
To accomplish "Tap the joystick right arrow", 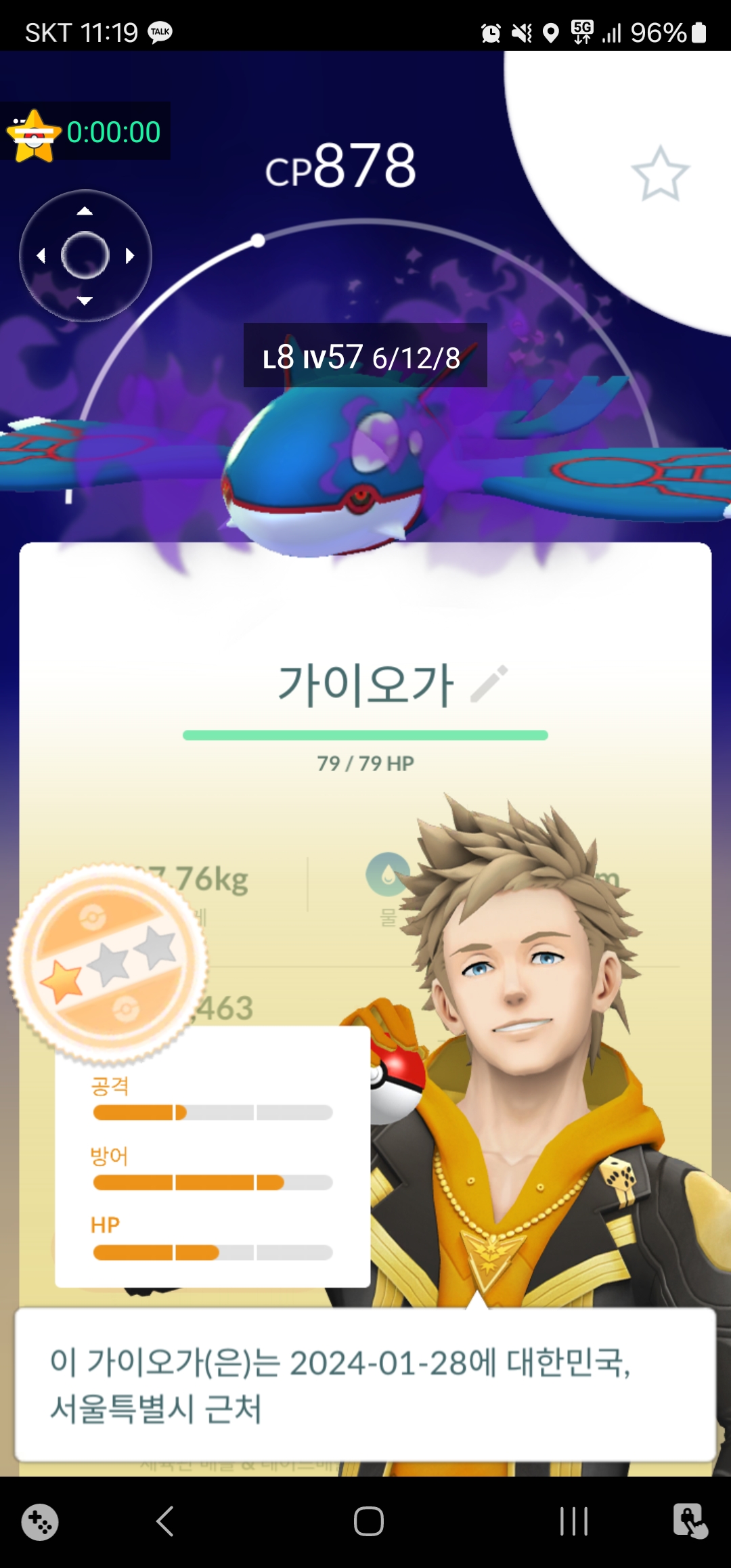I will pos(130,255).
